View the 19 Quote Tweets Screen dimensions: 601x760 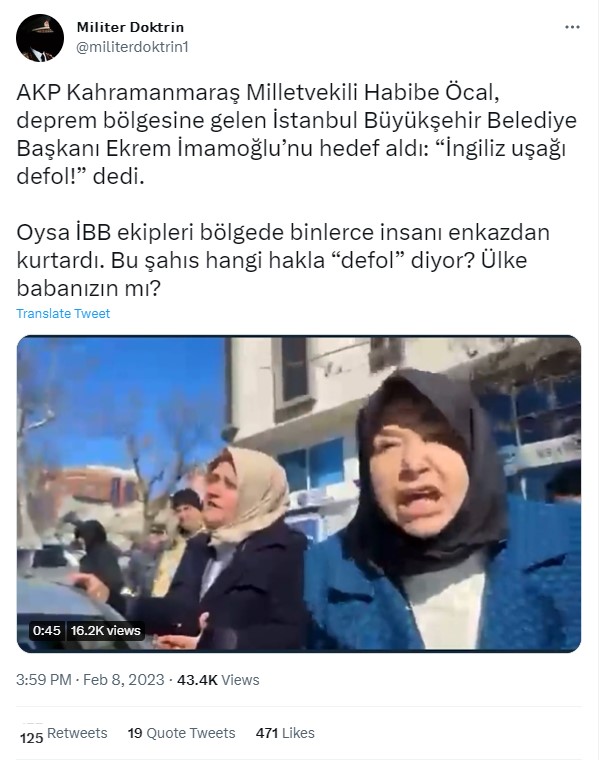click(x=180, y=733)
